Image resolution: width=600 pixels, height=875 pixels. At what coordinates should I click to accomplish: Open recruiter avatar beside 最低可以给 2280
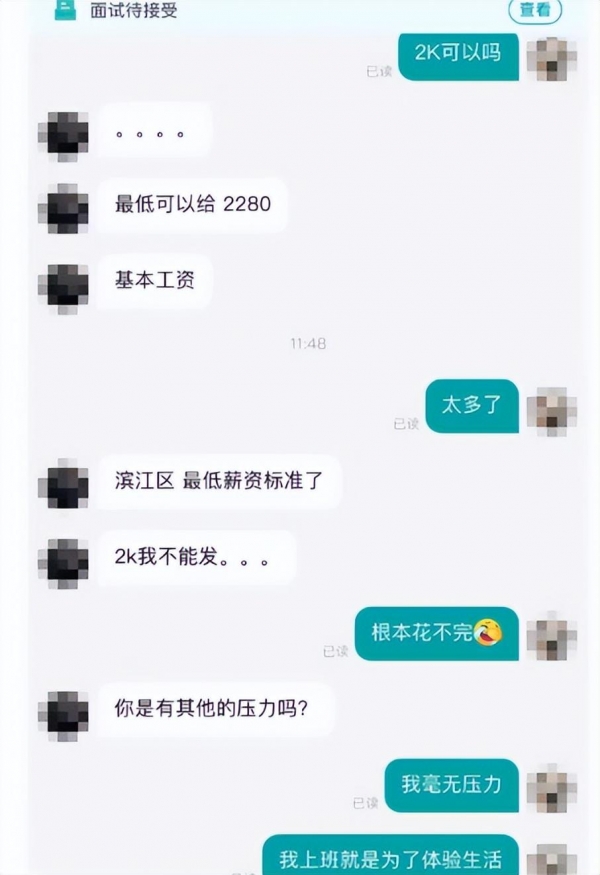(63, 208)
